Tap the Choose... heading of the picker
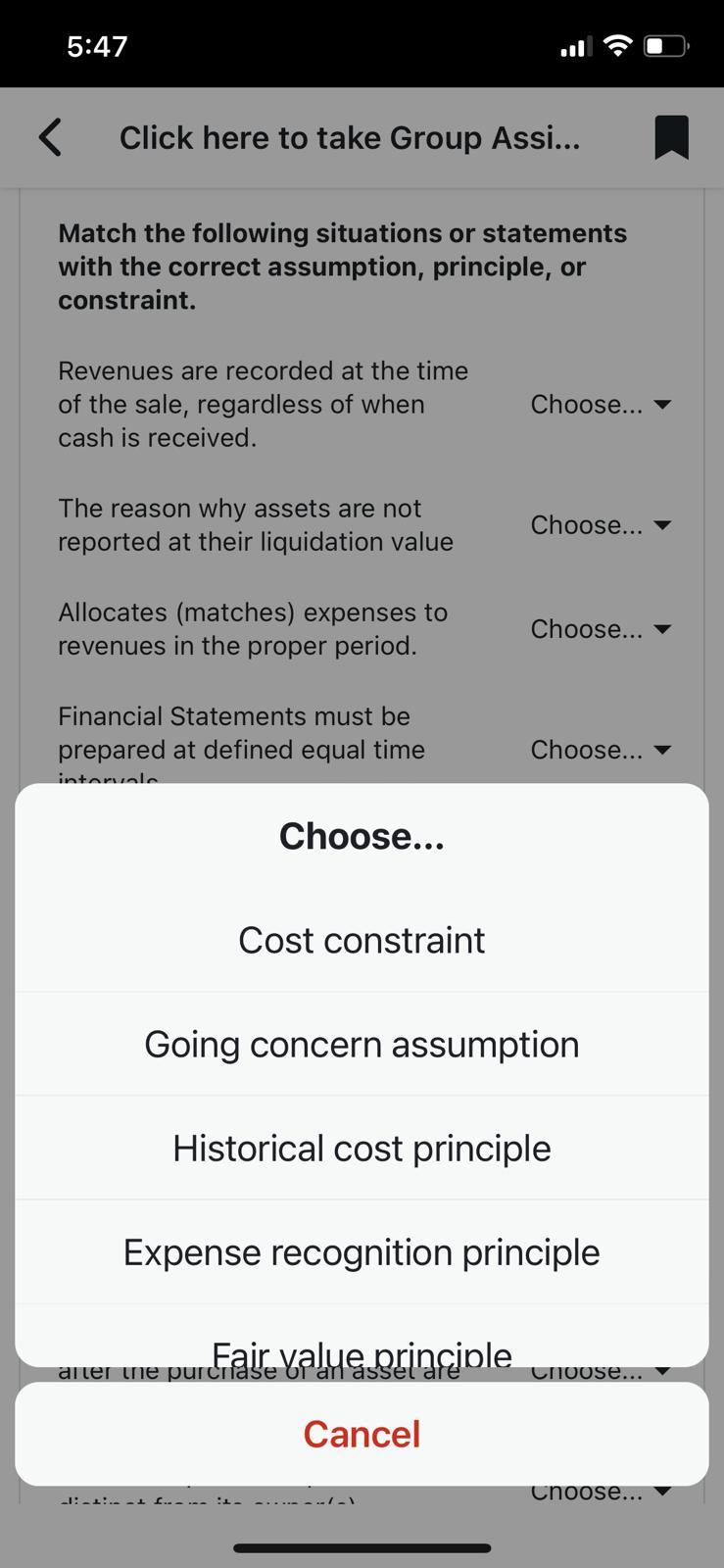Image resolution: width=724 pixels, height=1568 pixels. pos(361,835)
